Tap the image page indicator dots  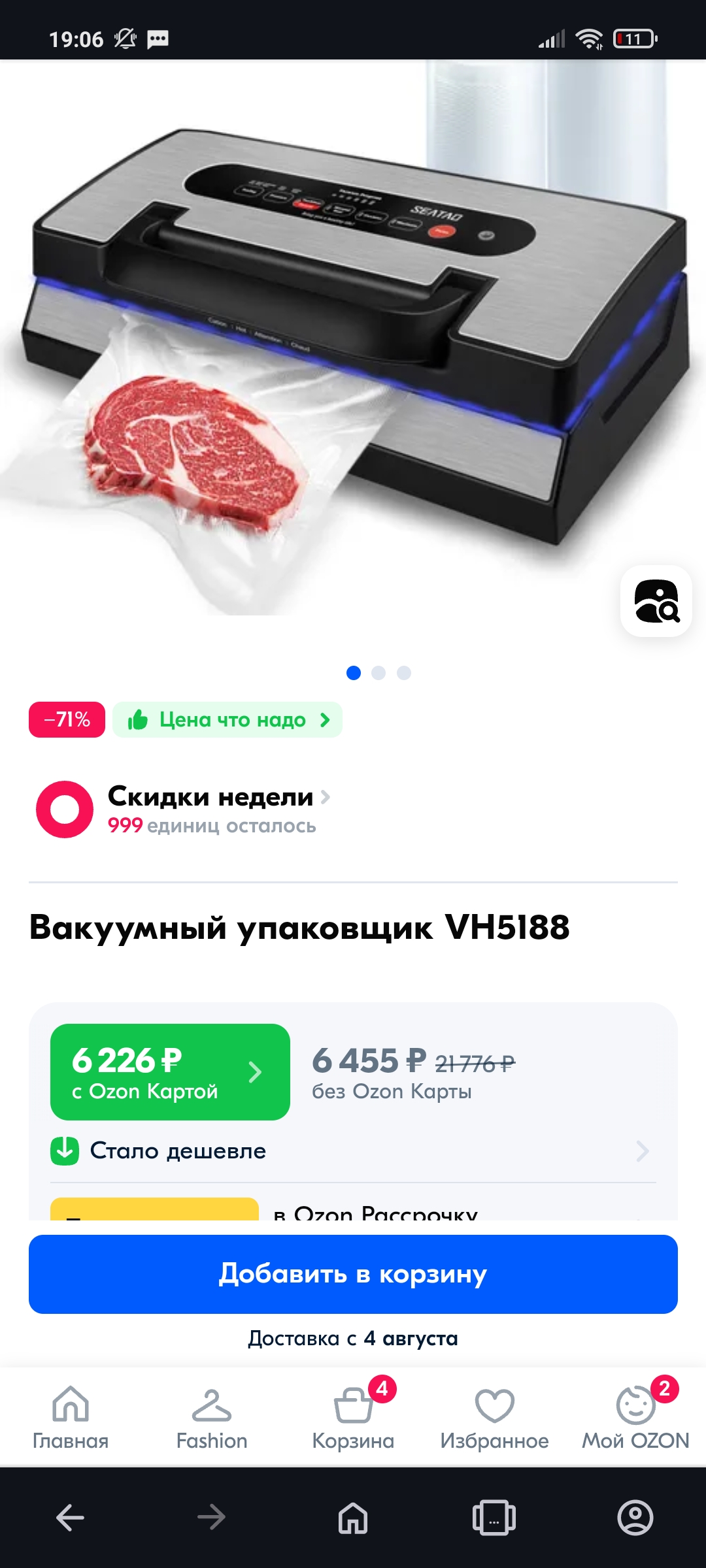click(378, 673)
